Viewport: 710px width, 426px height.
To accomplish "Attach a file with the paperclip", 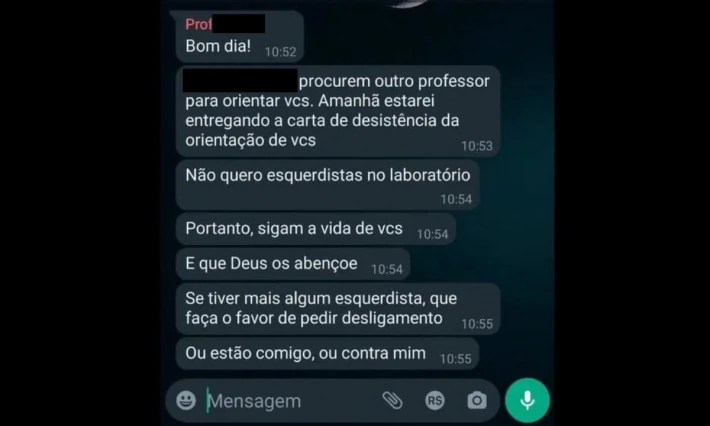I will coord(392,400).
